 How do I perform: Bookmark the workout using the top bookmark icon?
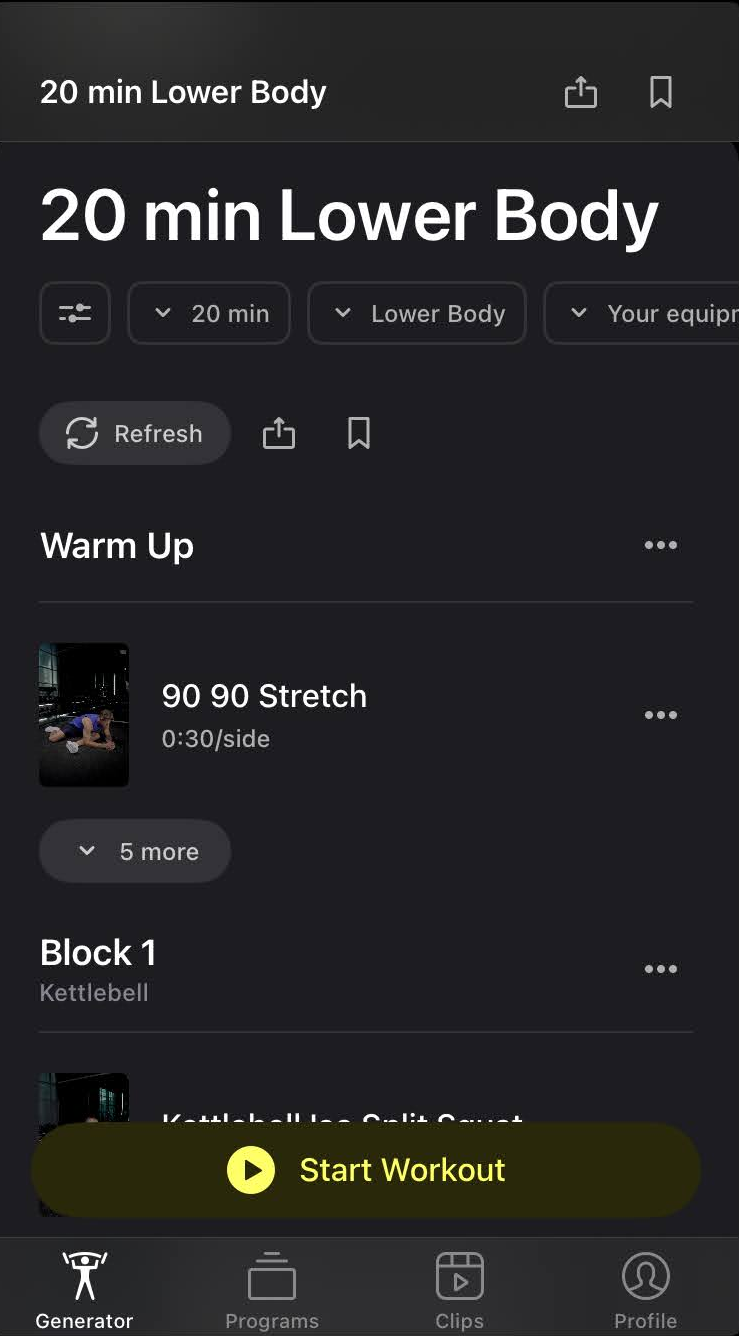coord(660,91)
